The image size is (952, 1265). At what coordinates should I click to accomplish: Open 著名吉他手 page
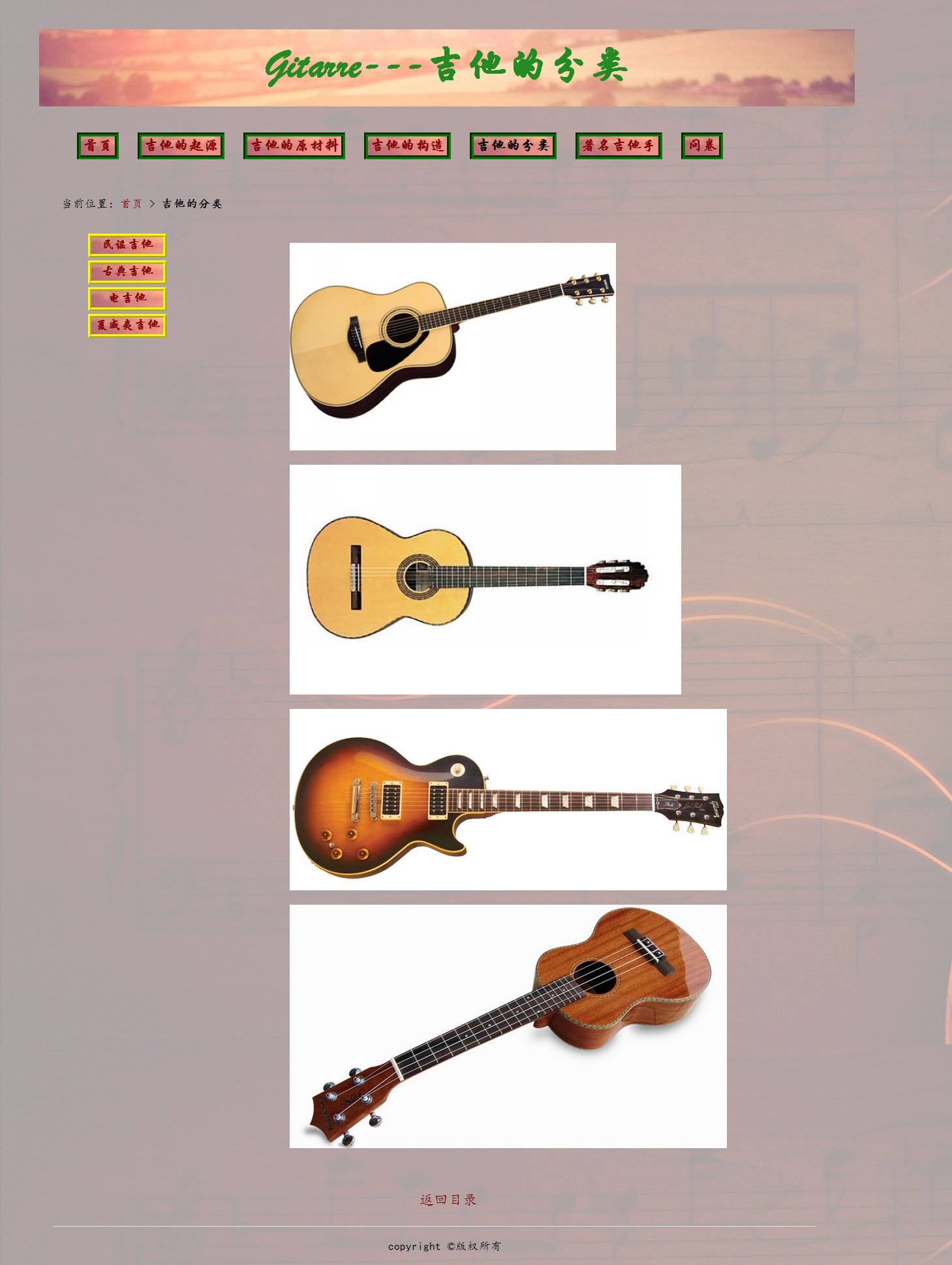[619, 146]
